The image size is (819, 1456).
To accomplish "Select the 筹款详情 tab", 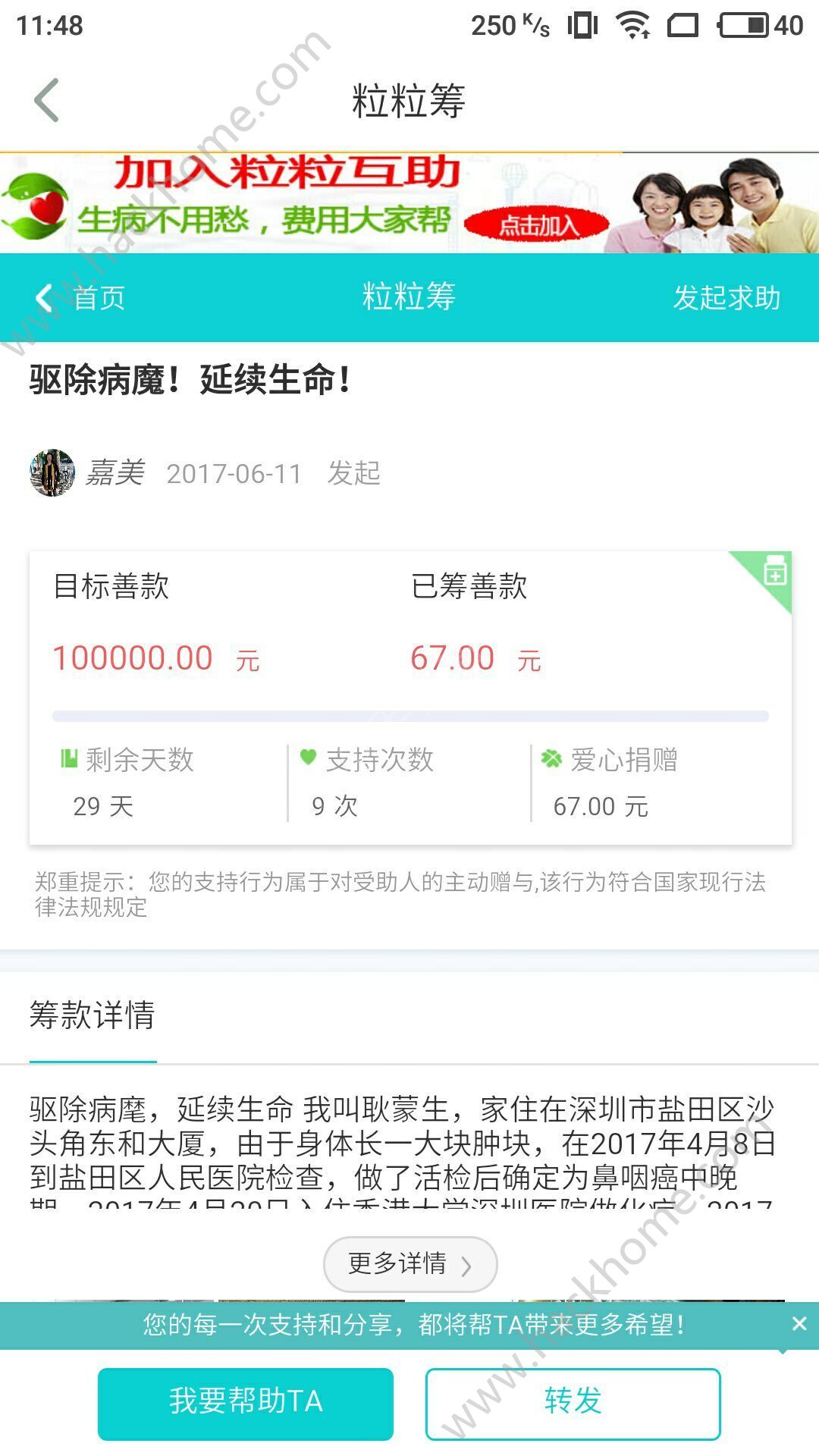I will (x=93, y=1015).
